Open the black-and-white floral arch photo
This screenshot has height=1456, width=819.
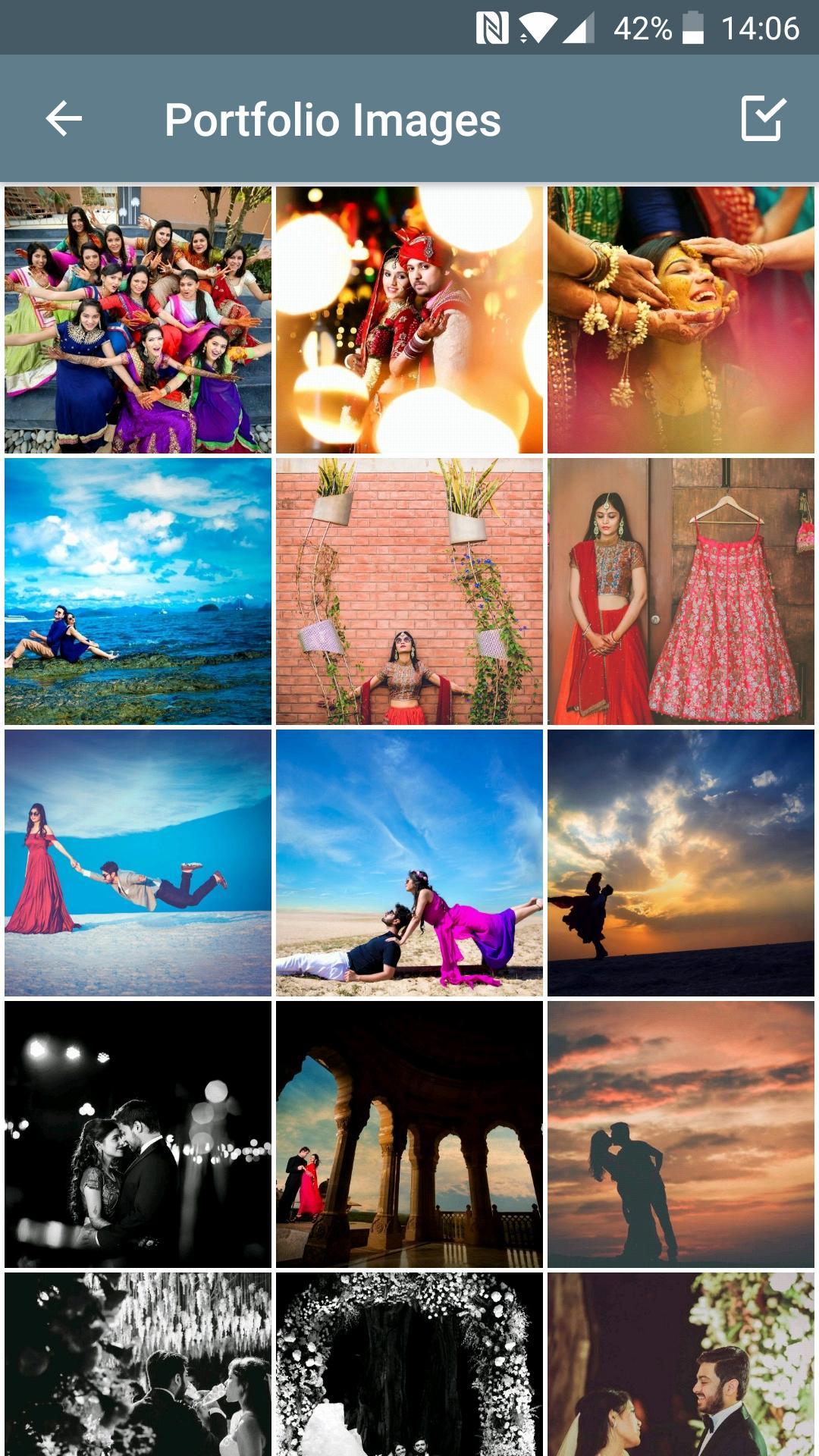(409, 1364)
